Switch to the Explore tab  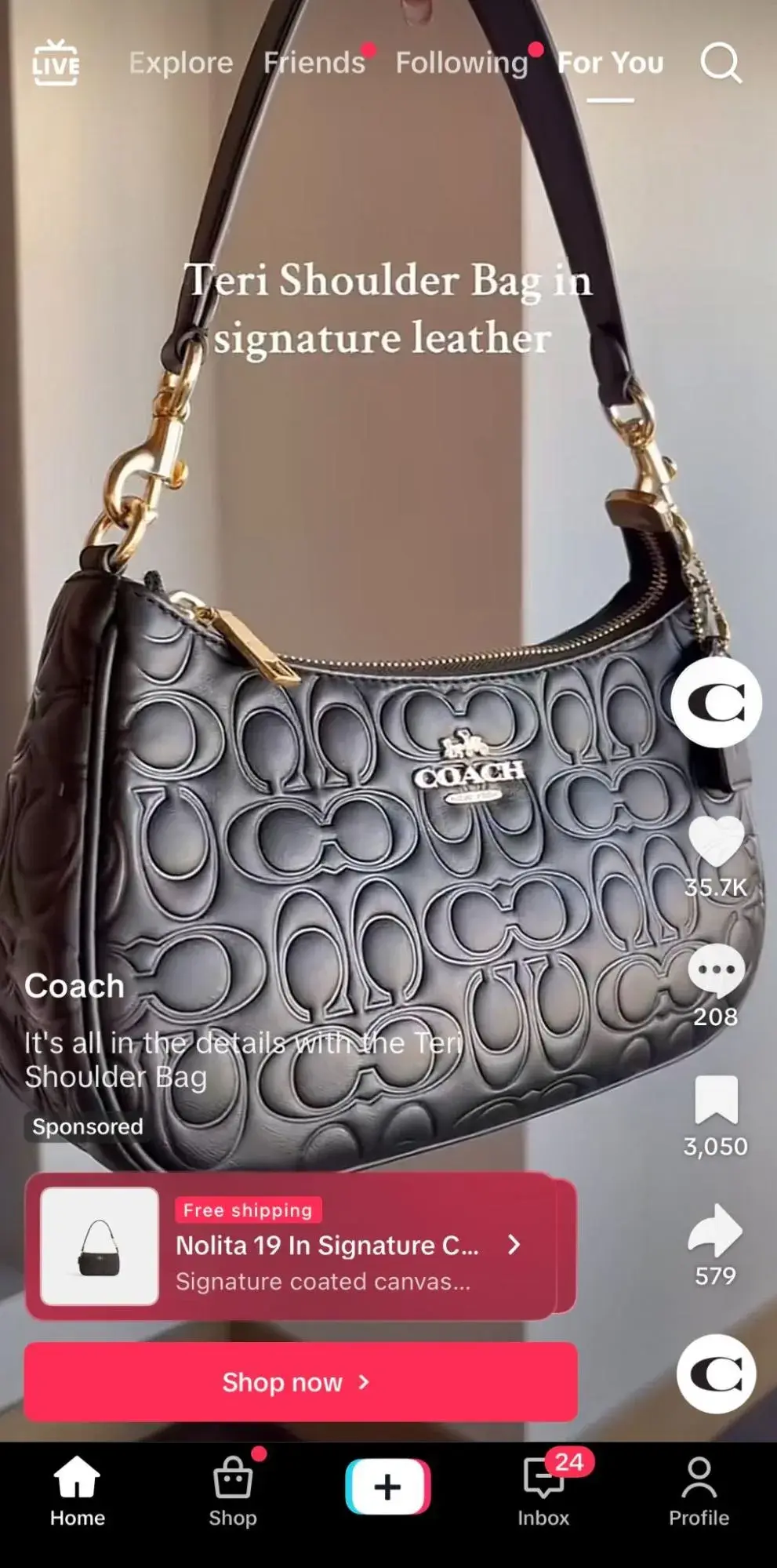tap(181, 63)
